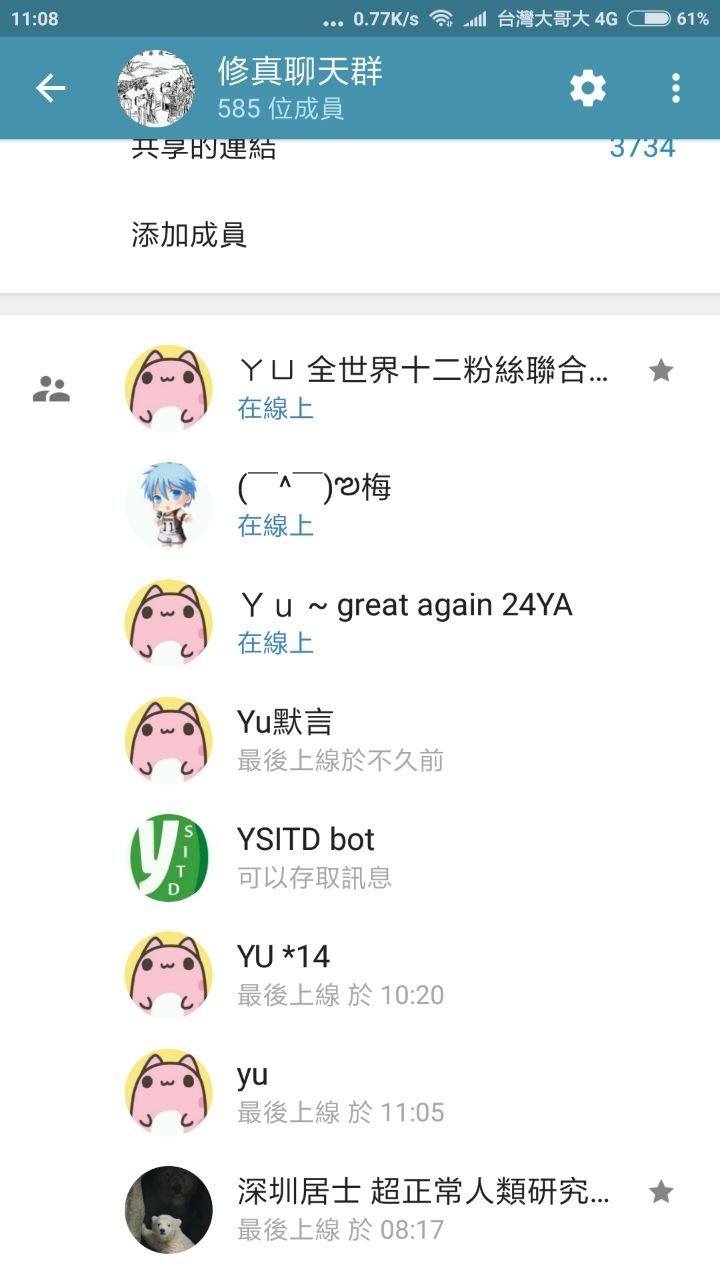Open 共享的連結 shared links

pos(400,150)
